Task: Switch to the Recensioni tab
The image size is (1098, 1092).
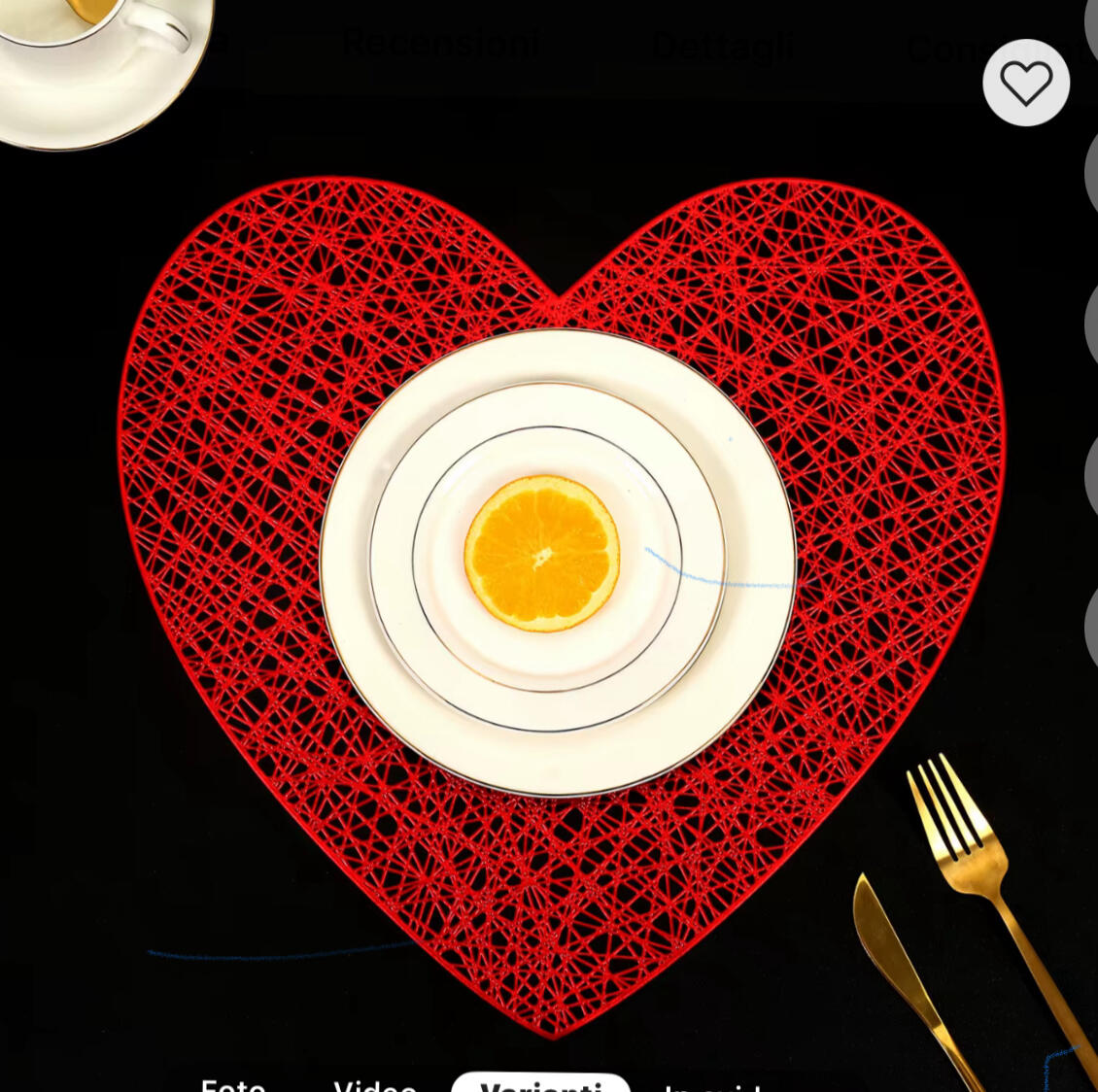Action: (x=440, y=43)
